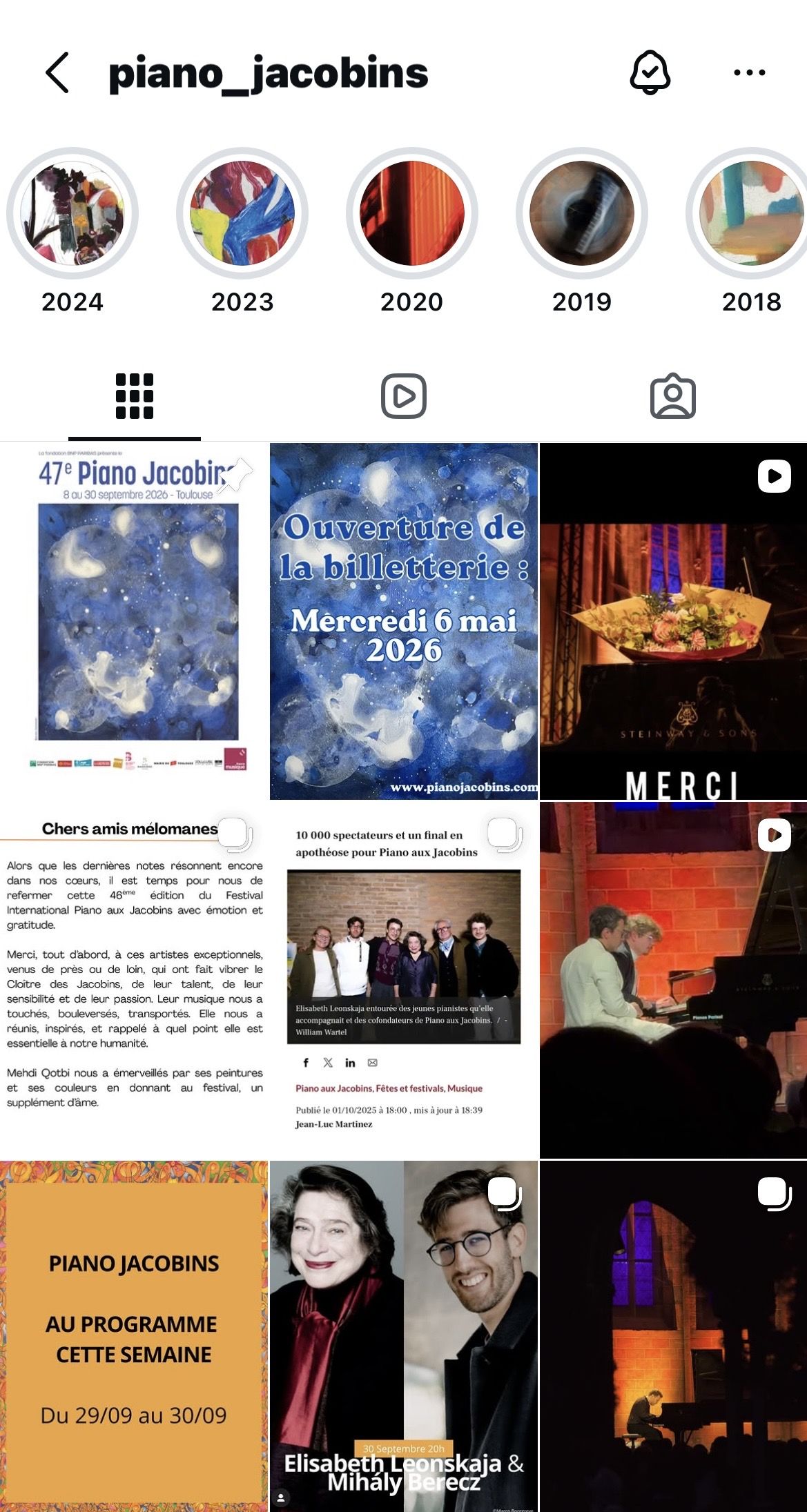807x1512 pixels.
Task: Open the 2018 story highlight
Action: click(x=752, y=214)
